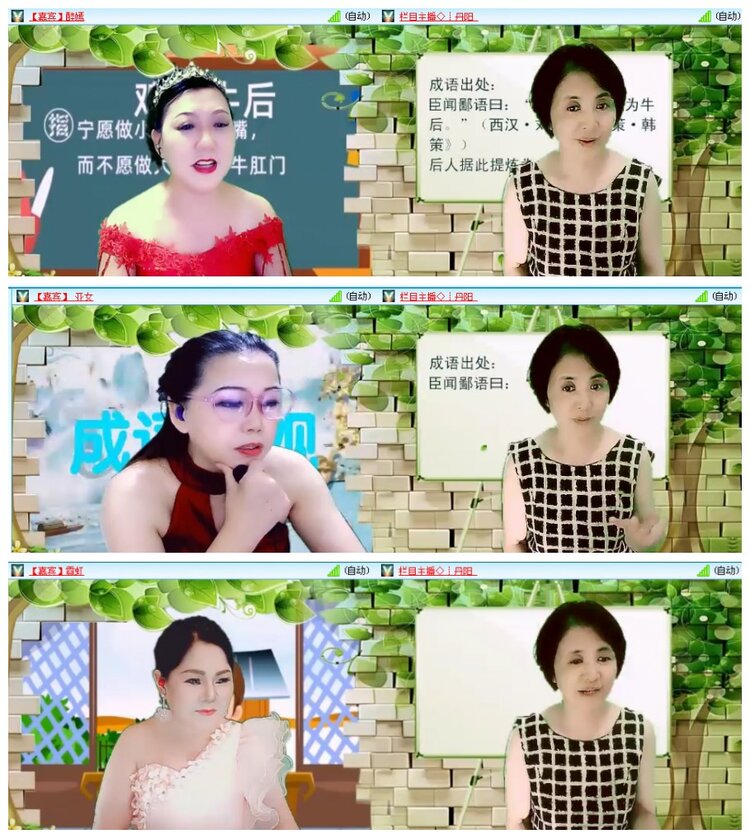This screenshot has width=750, height=839.
Task: Click the camera icon next to host 丹阳's top stream
Action: point(390,13)
